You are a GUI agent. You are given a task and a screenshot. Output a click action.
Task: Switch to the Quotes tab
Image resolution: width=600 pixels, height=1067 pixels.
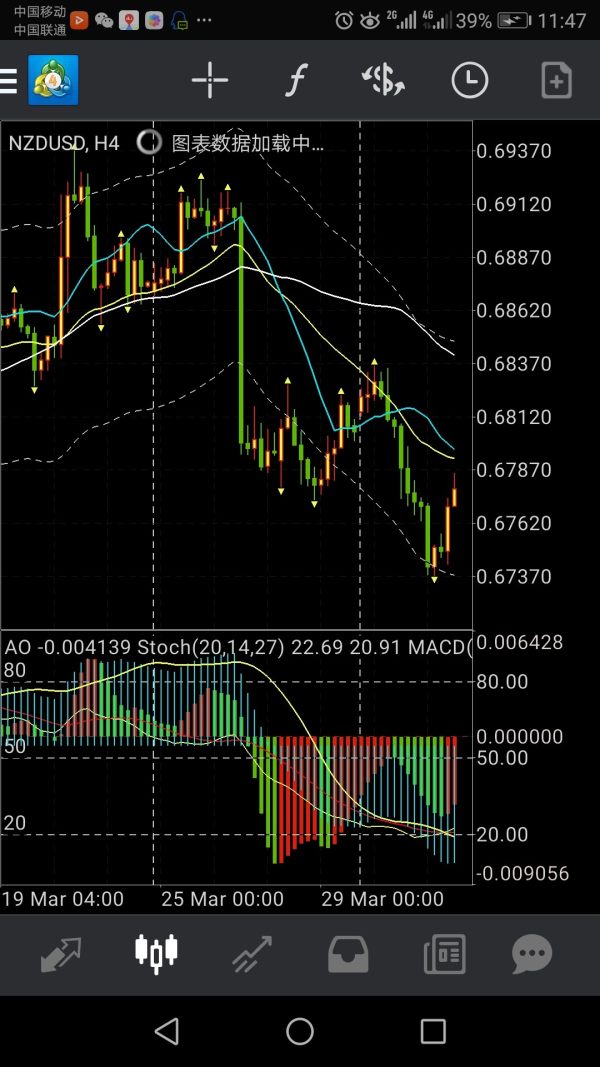click(x=61, y=954)
